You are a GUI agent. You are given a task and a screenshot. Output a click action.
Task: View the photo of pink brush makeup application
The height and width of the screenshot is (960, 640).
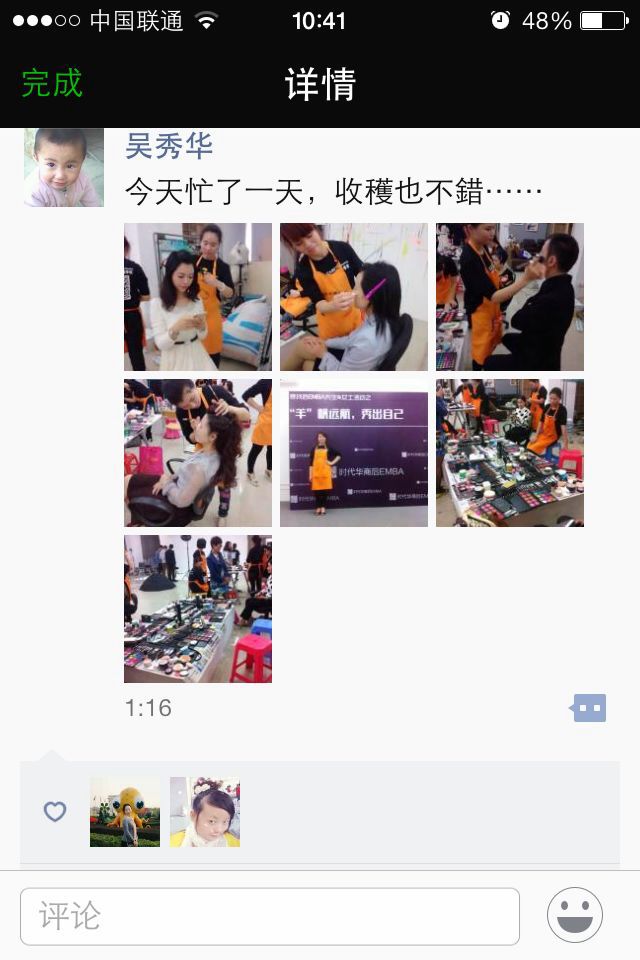(x=354, y=297)
